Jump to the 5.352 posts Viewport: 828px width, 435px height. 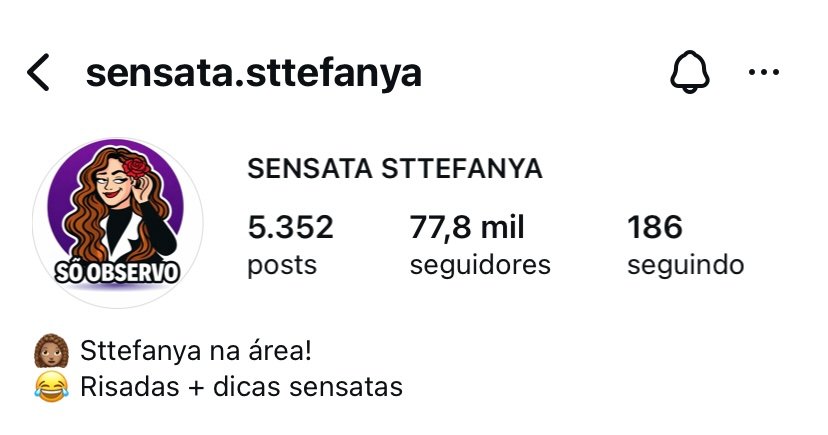[x=290, y=244]
